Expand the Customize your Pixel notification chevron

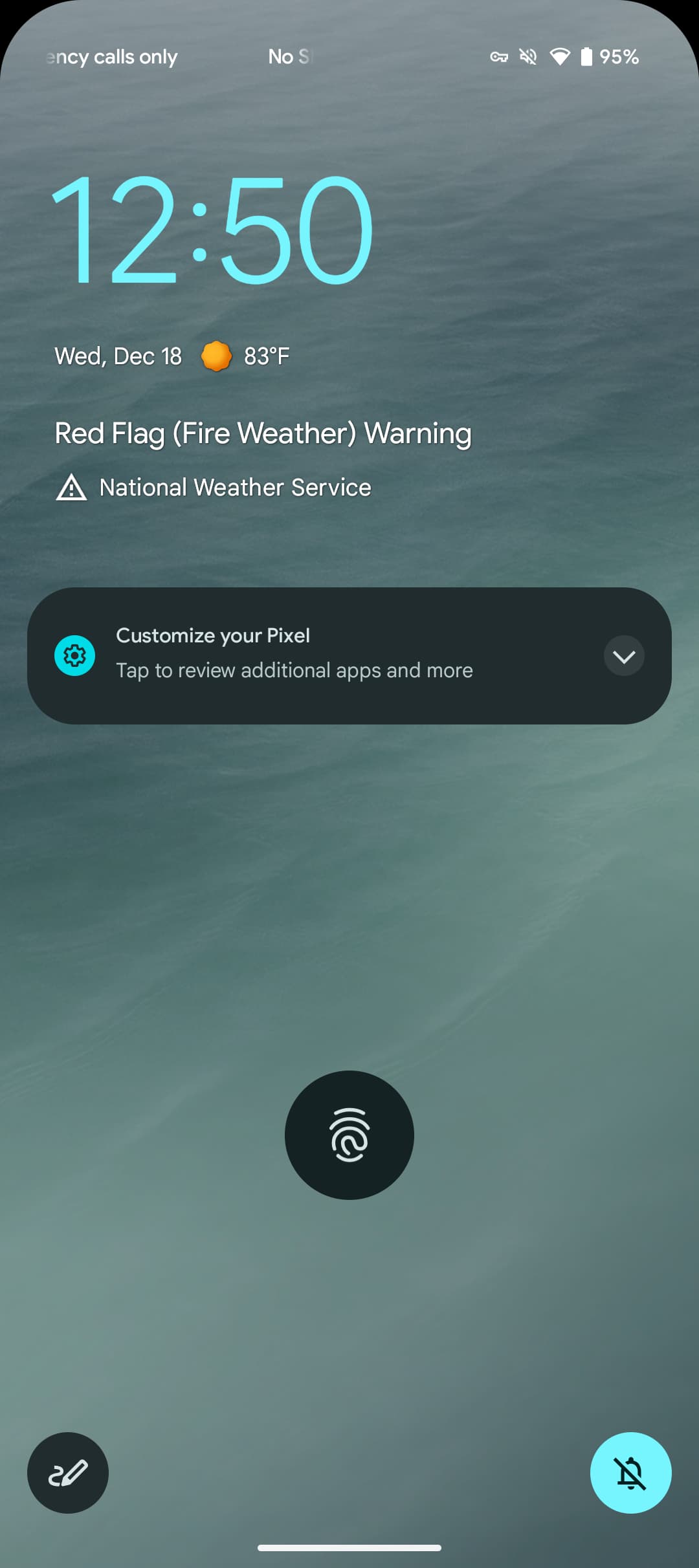pos(623,656)
